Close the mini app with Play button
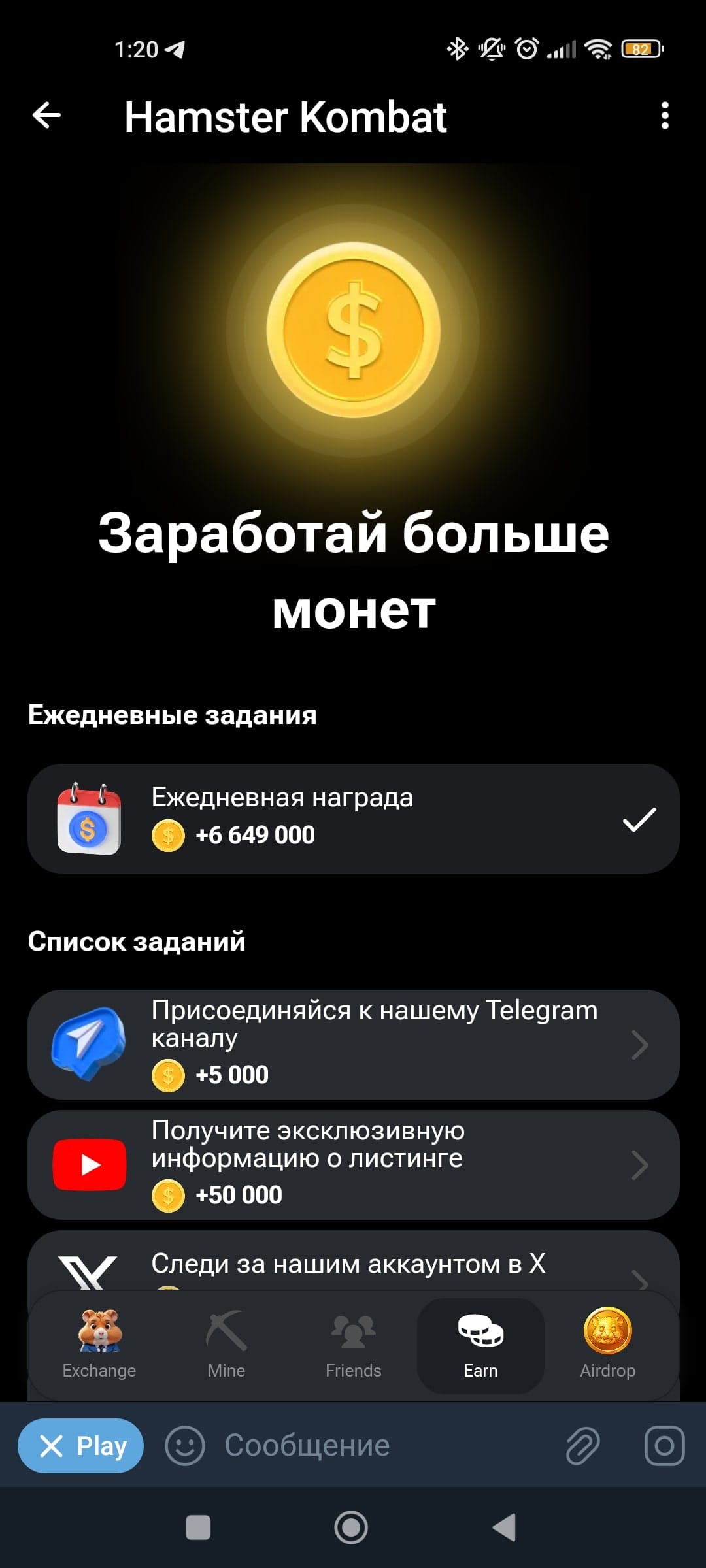Viewport: 706px width, 1568px height. pos(81,1445)
